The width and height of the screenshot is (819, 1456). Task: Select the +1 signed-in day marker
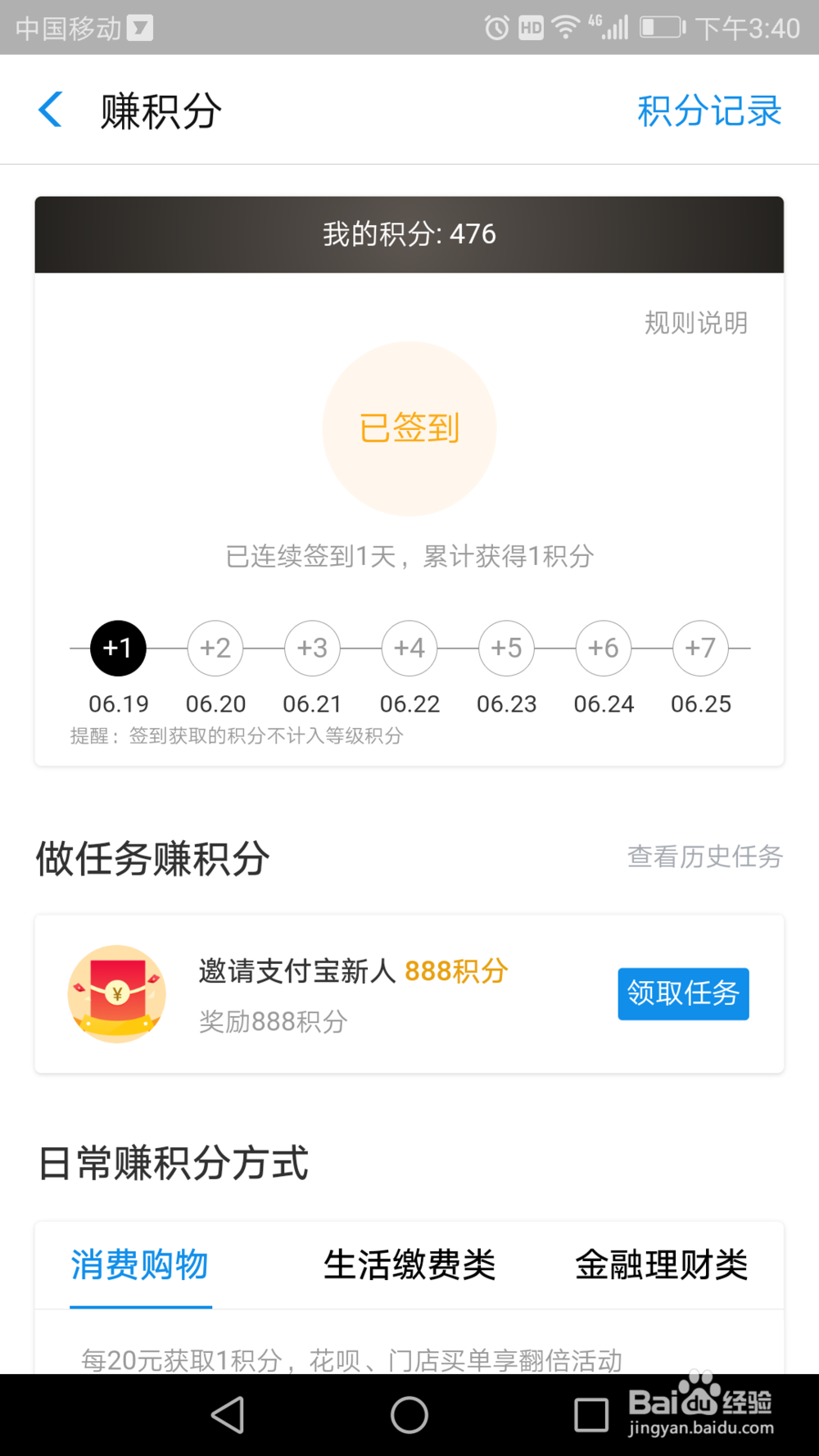117,648
